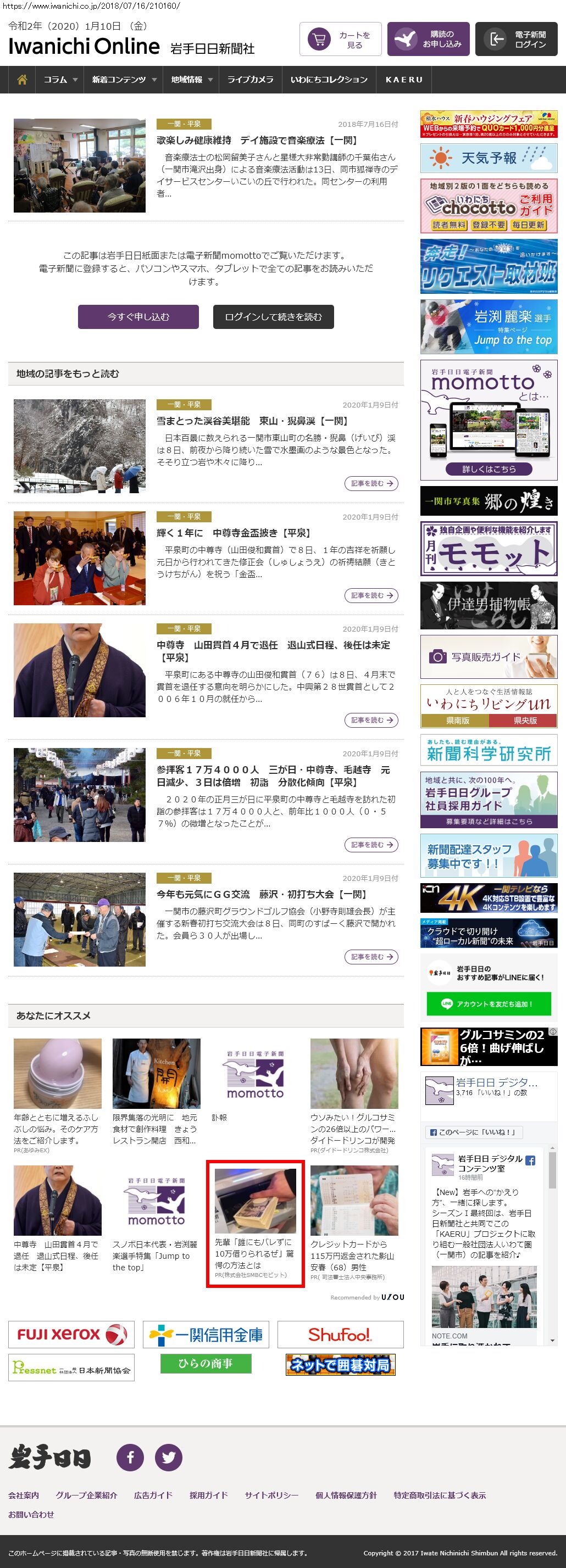Open 電子新聞ログイン login button
Screen dimensions: 566x1568
[x=516, y=40]
